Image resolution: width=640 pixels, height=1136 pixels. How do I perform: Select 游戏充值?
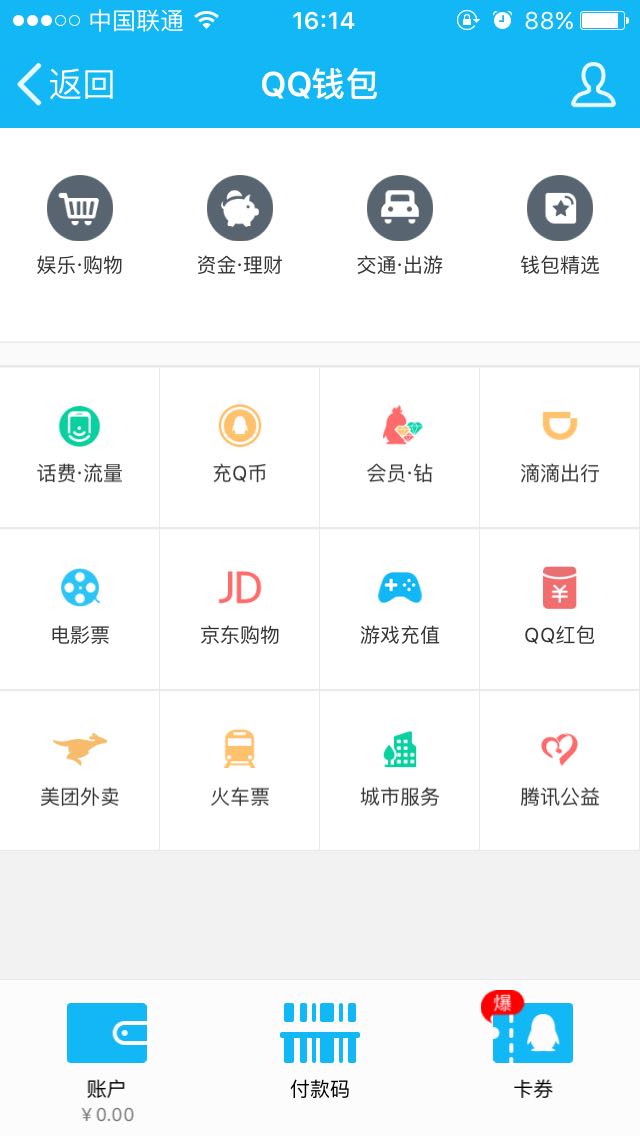(x=400, y=609)
